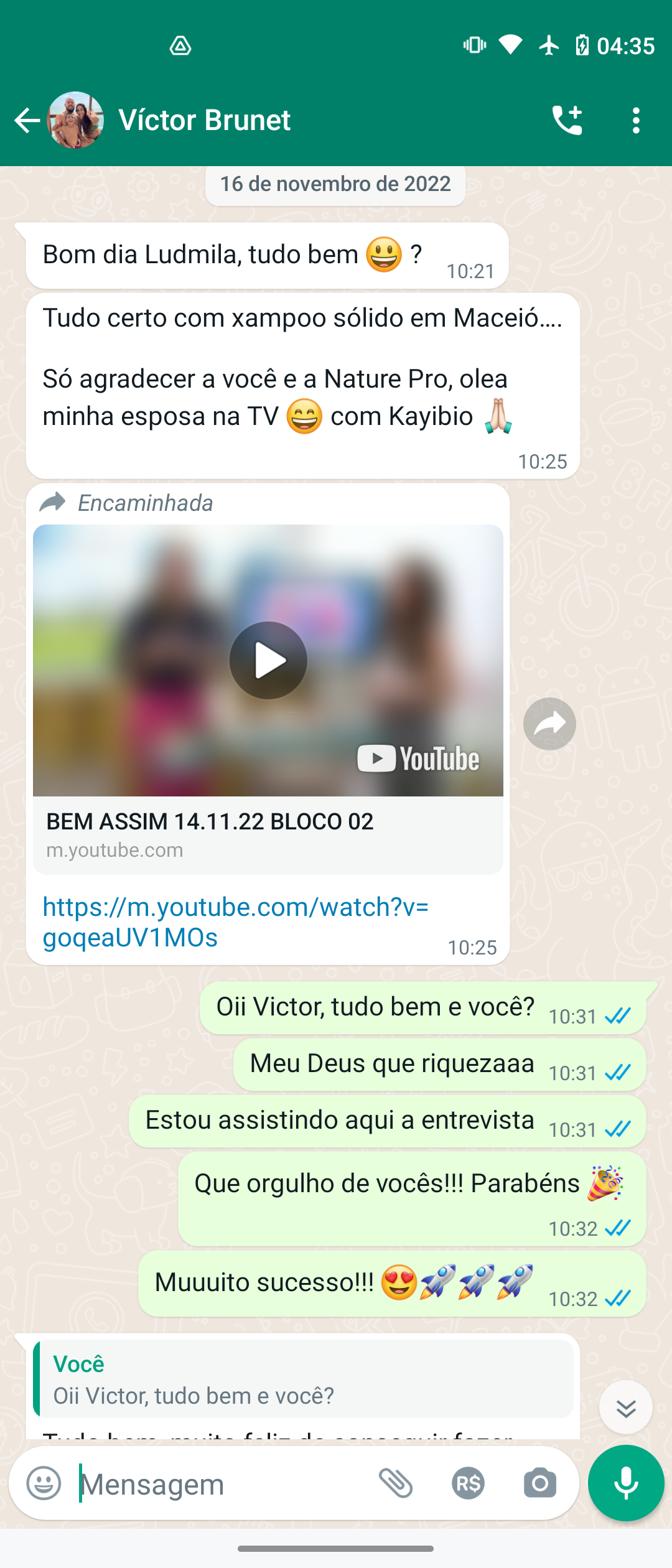Start a call with Víctor Brunet
This screenshot has height=1568, width=672.
[x=567, y=120]
